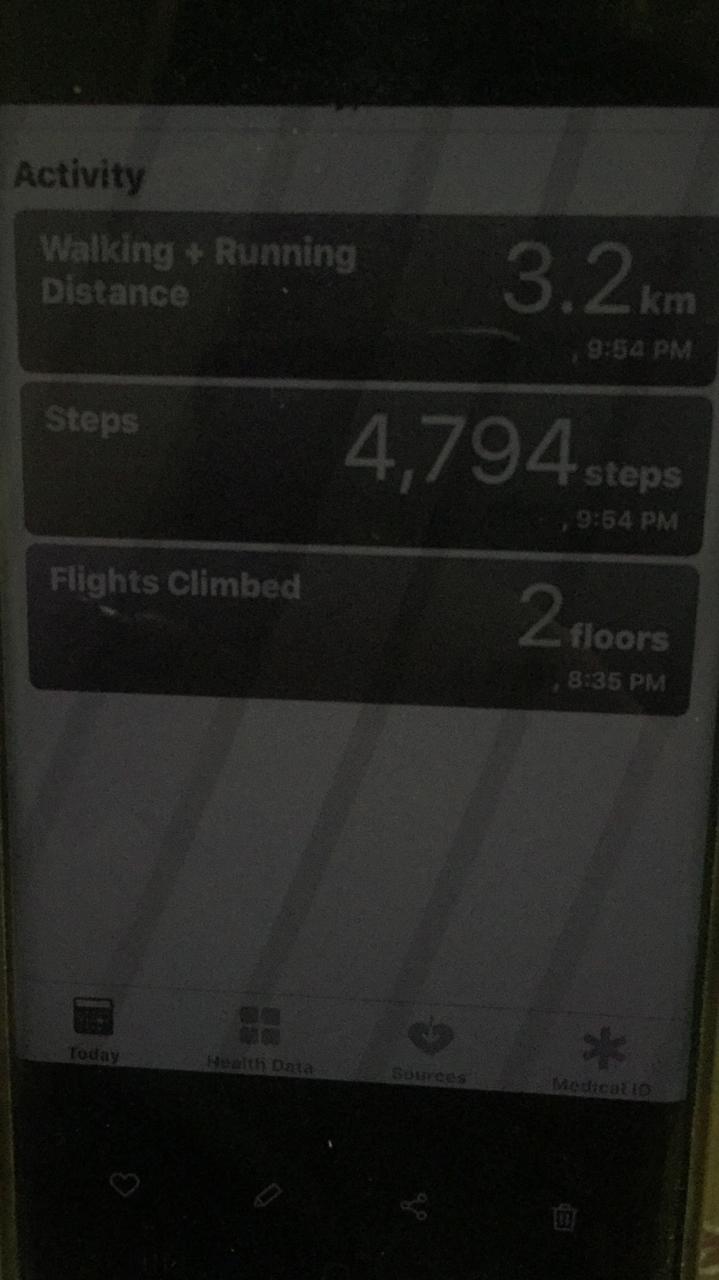Image resolution: width=719 pixels, height=1280 pixels.
Task: Mark this photo as favorite
Action: 123,1185
